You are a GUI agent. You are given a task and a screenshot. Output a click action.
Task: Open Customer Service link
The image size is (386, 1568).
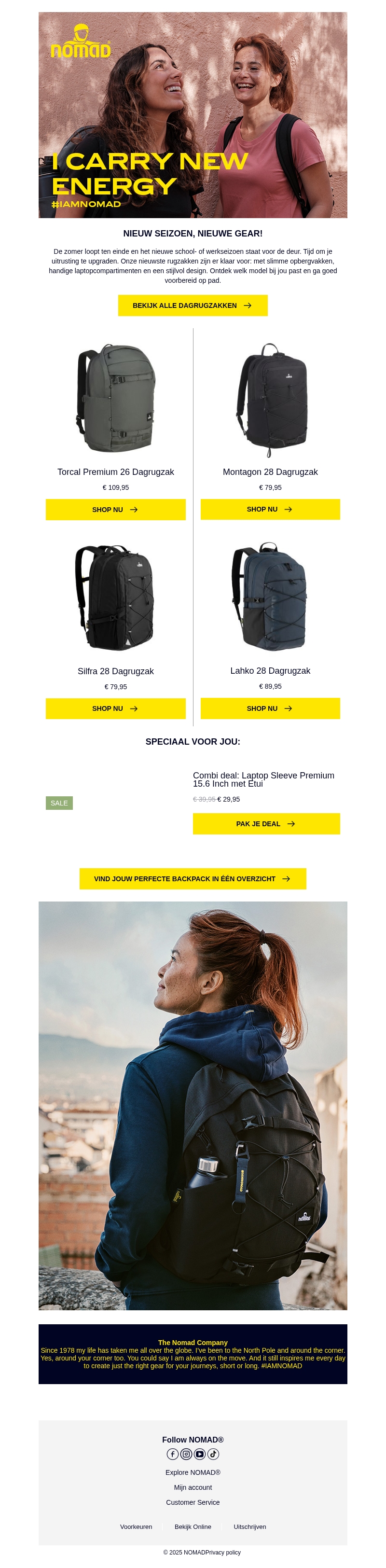click(193, 1502)
